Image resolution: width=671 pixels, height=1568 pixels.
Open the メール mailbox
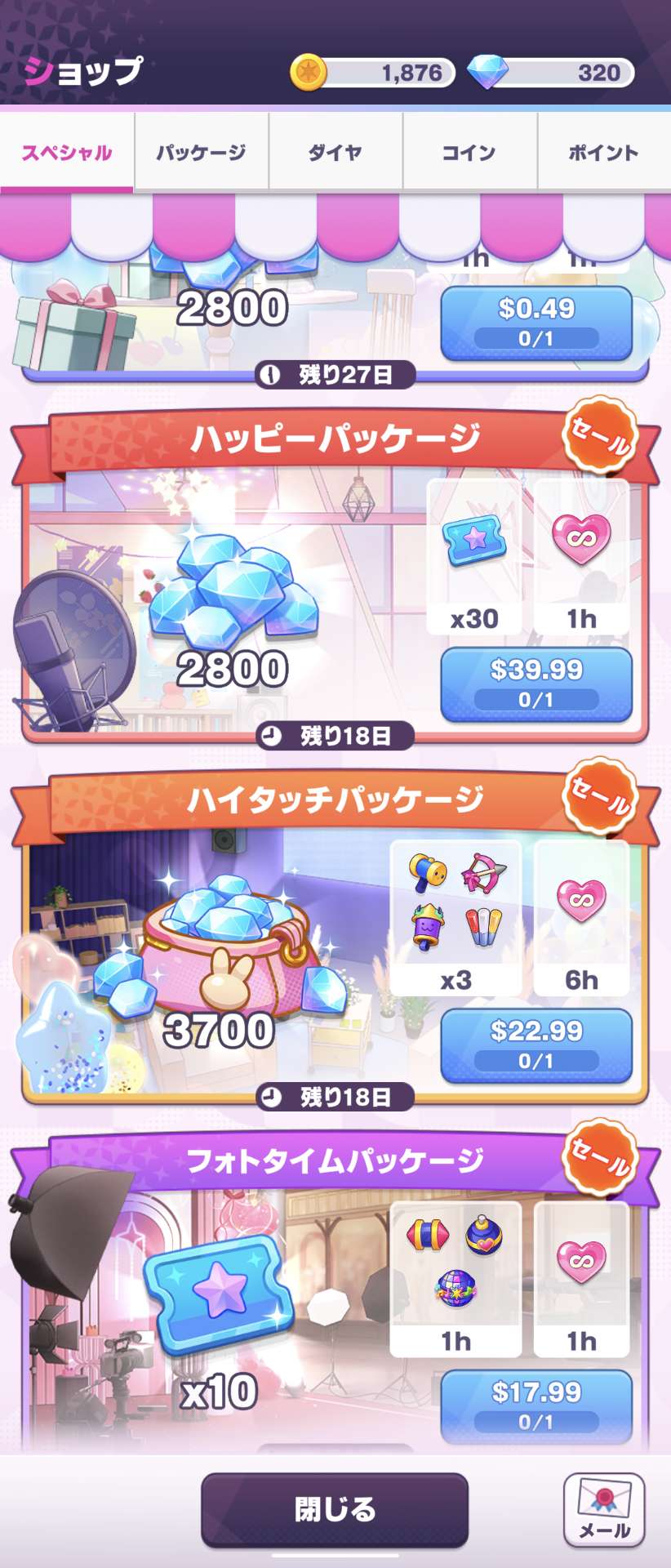point(604,1510)
